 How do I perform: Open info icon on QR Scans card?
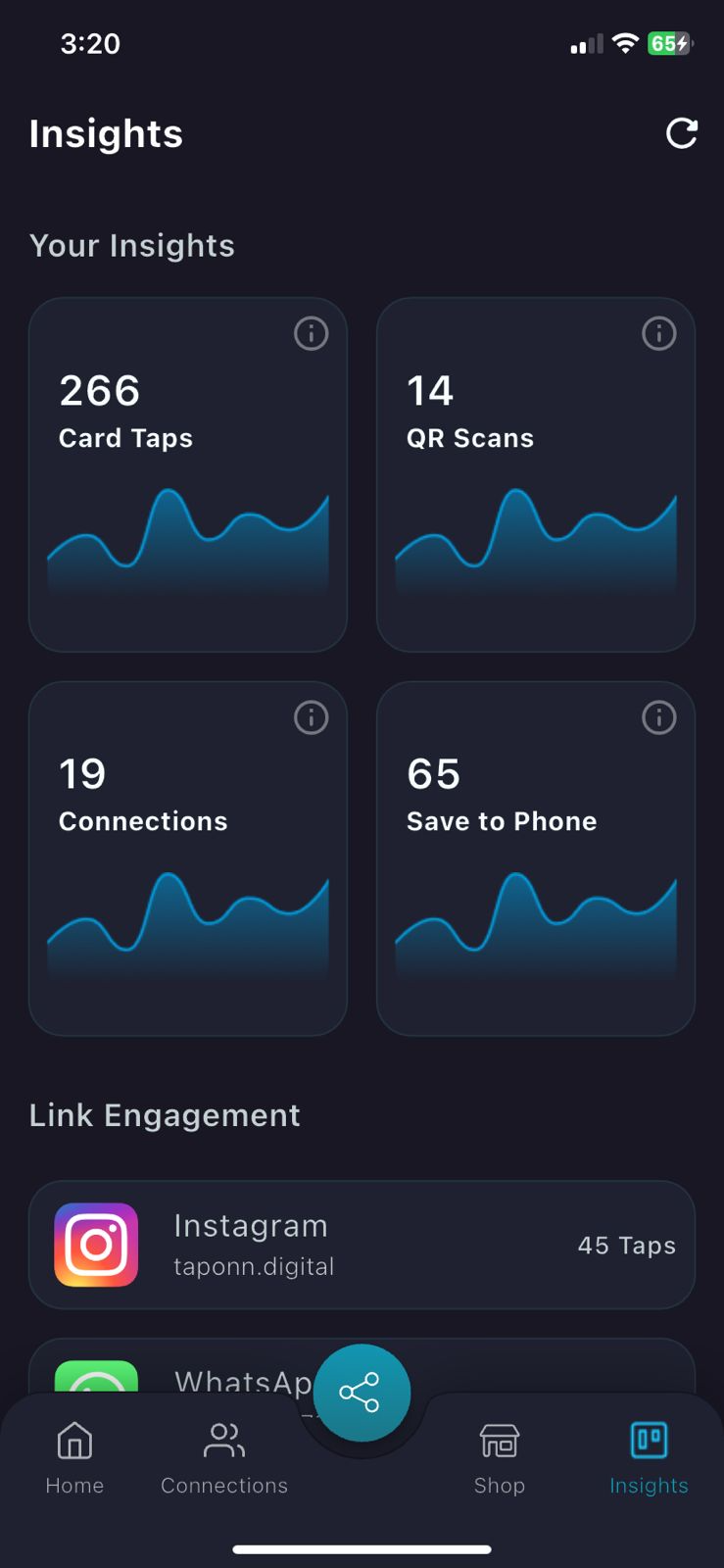click(x=658, y=333)
